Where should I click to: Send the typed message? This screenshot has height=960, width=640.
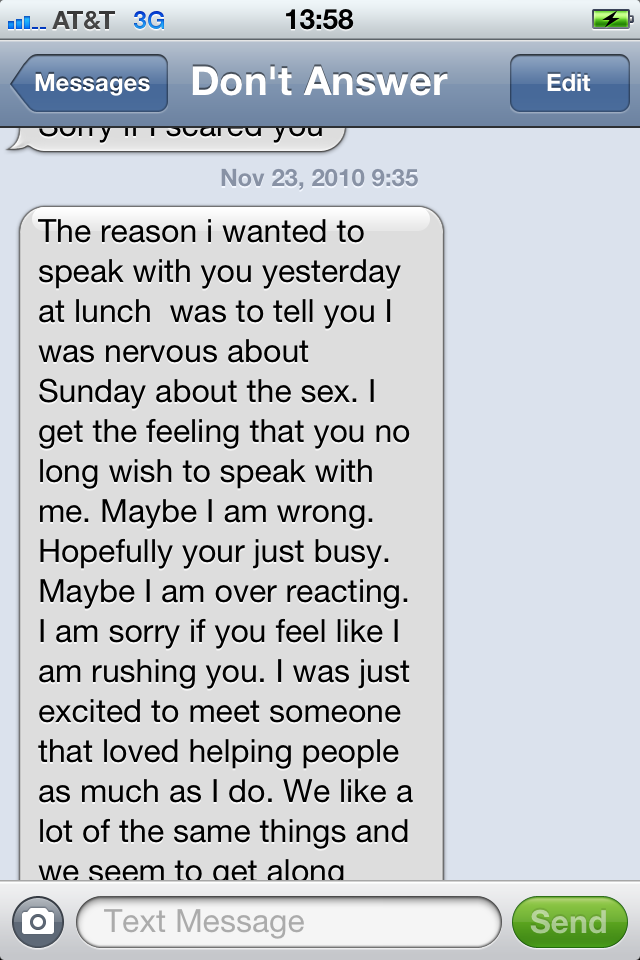point(568,921)
